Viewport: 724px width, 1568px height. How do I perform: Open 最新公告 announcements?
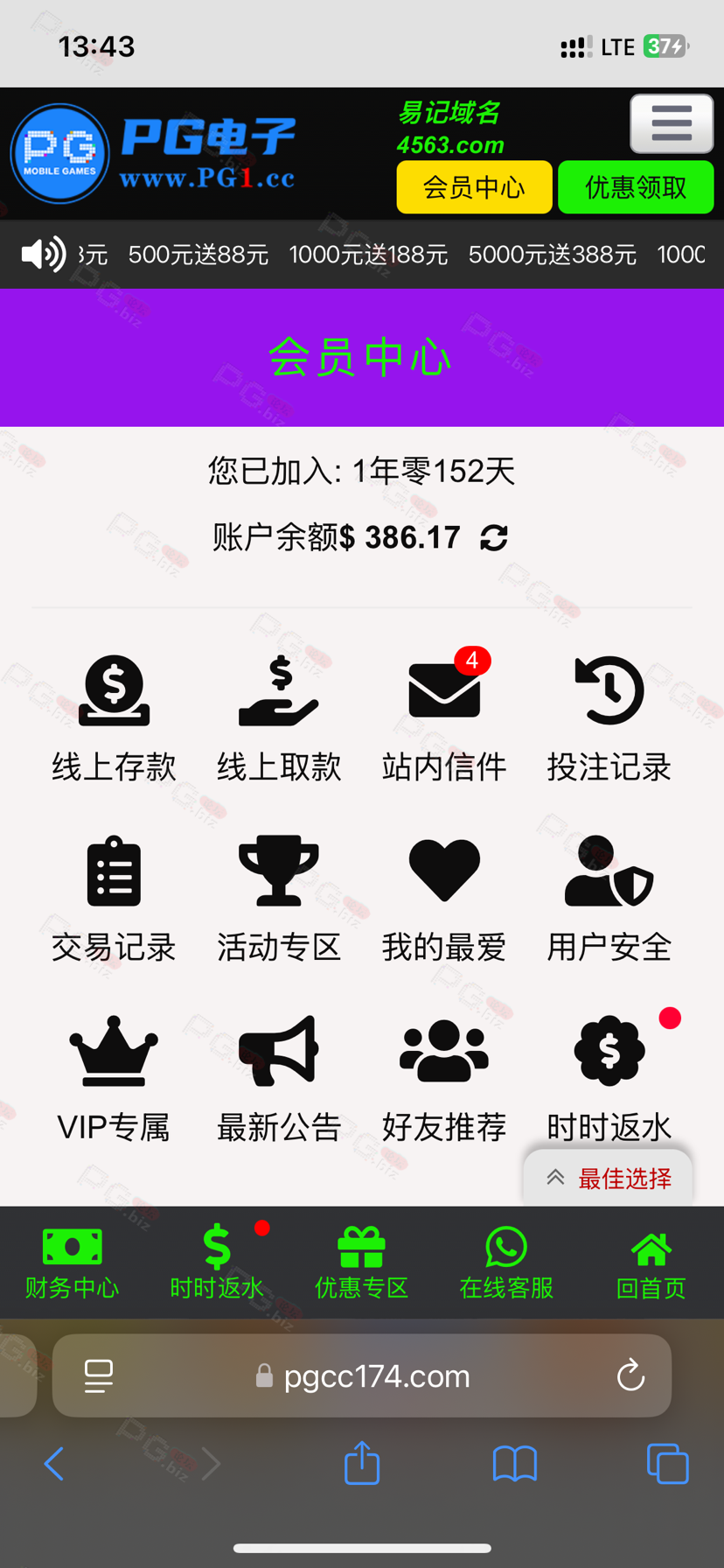tap(279, 1080)
